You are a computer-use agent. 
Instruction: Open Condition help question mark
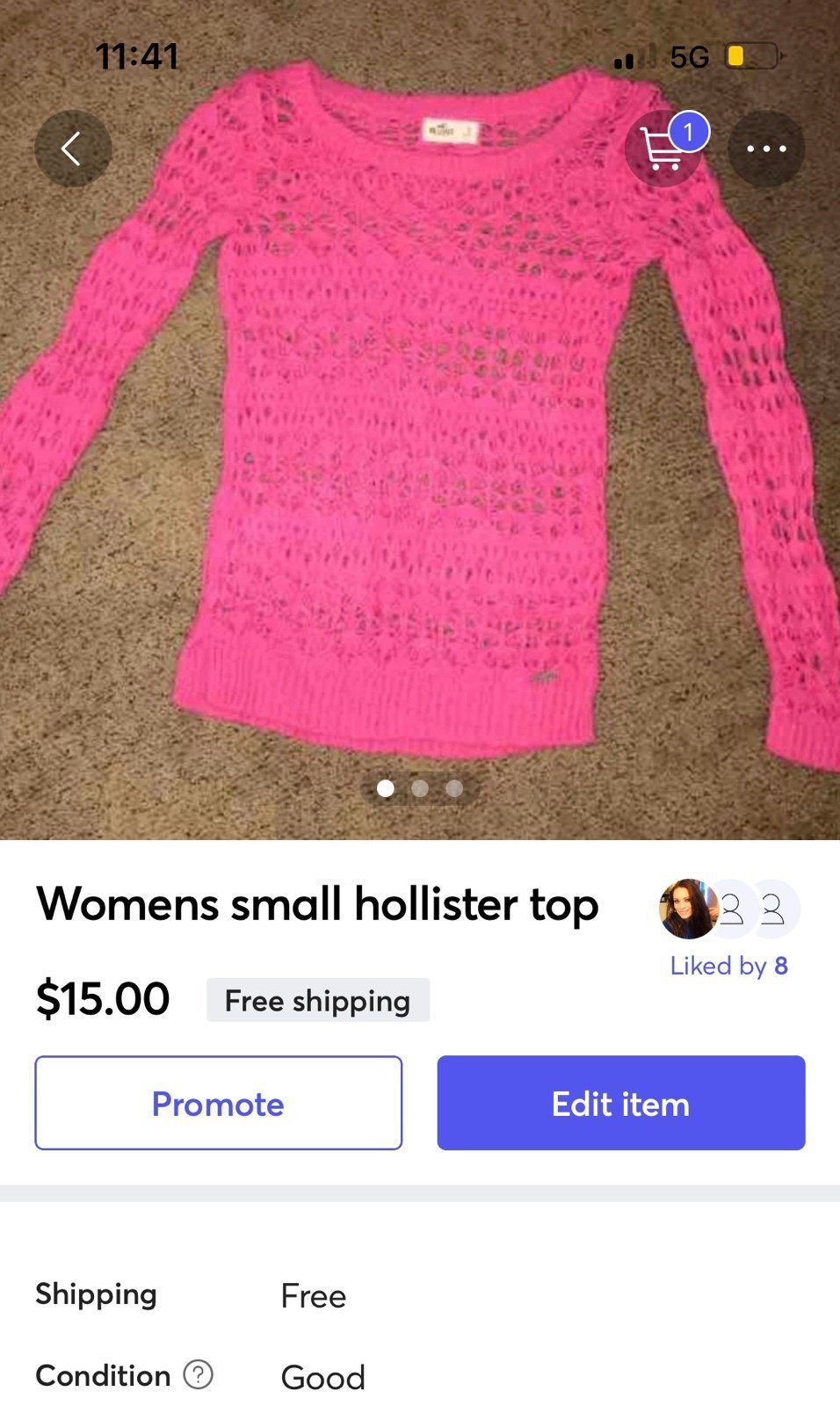point(198,1374)
